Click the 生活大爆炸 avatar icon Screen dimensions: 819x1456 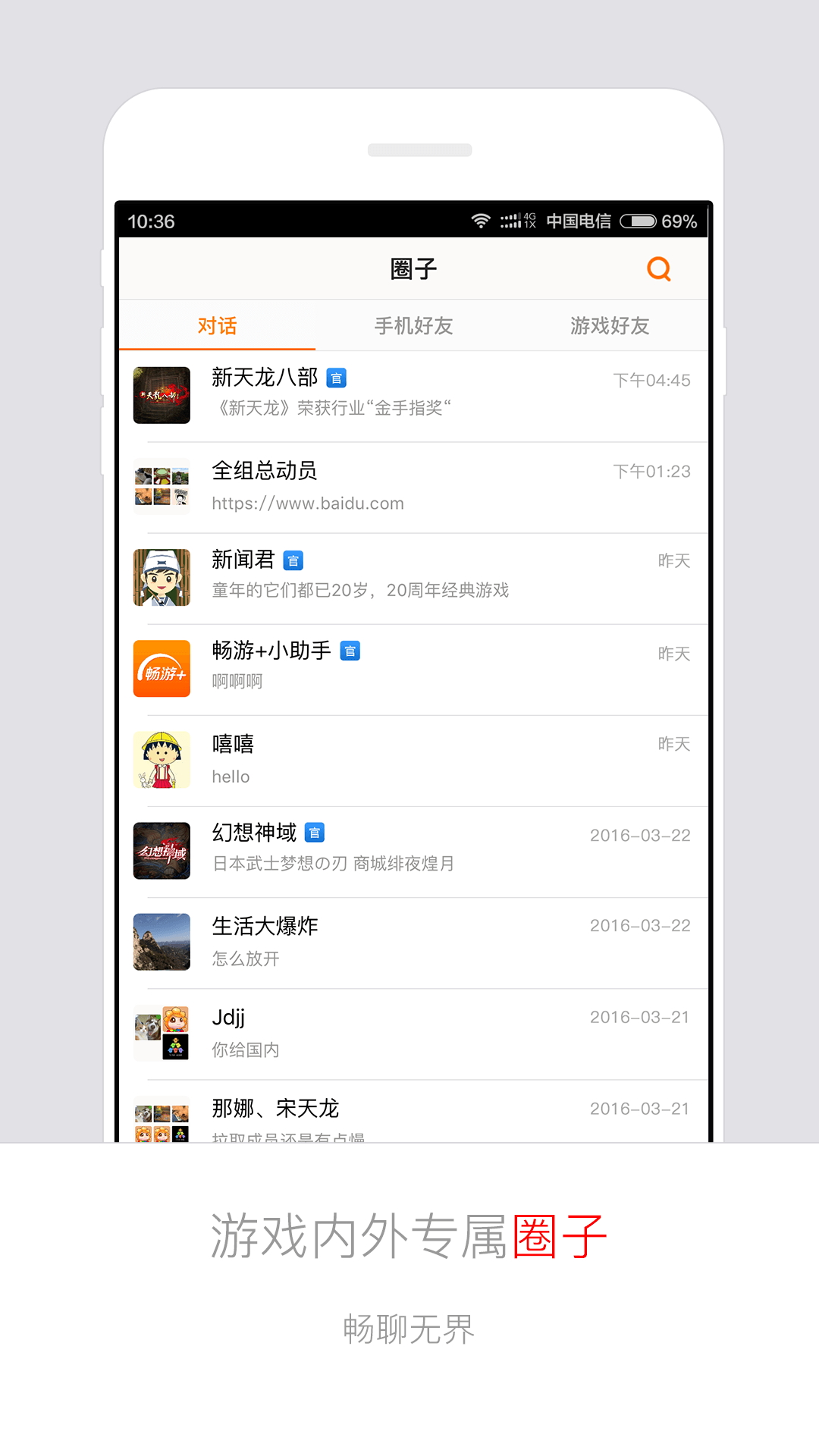tap(162, 943)
